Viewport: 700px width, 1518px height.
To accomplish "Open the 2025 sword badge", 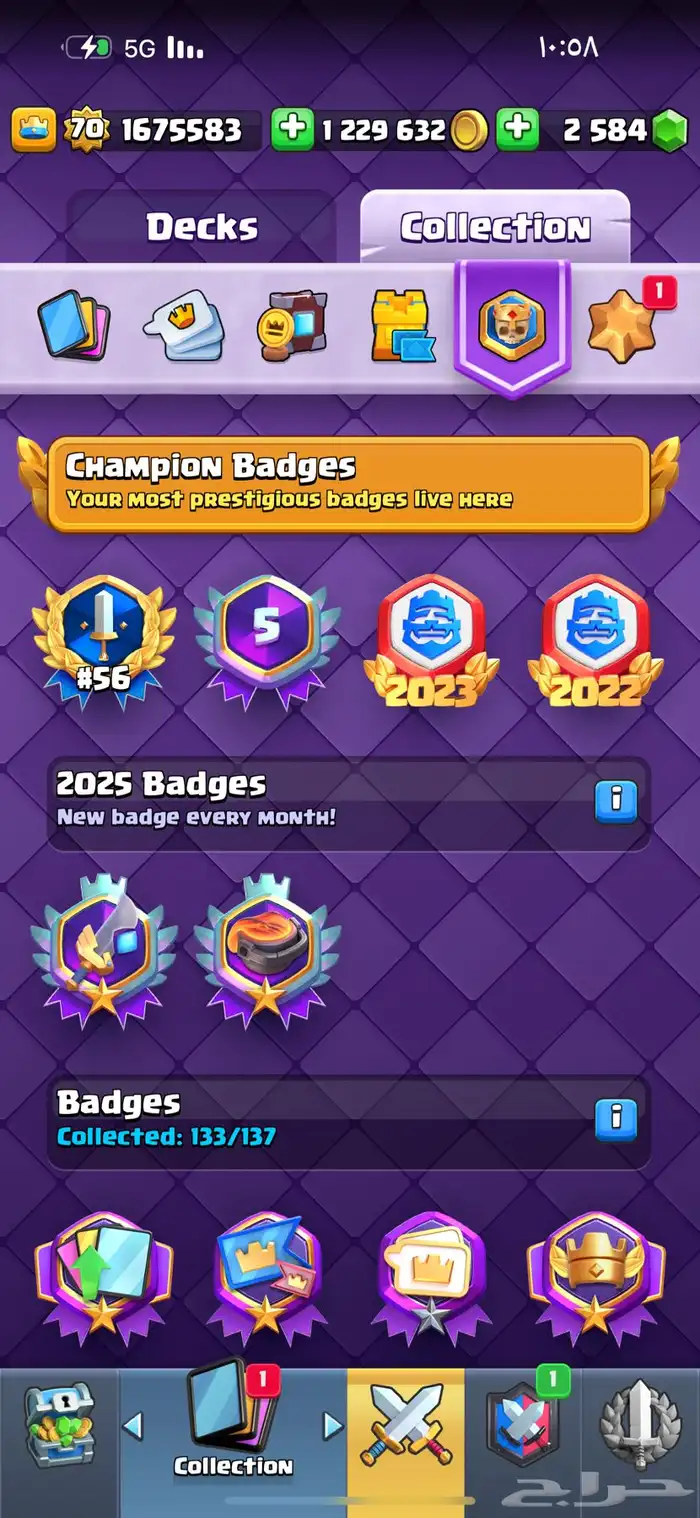I will tap(104, 948).
